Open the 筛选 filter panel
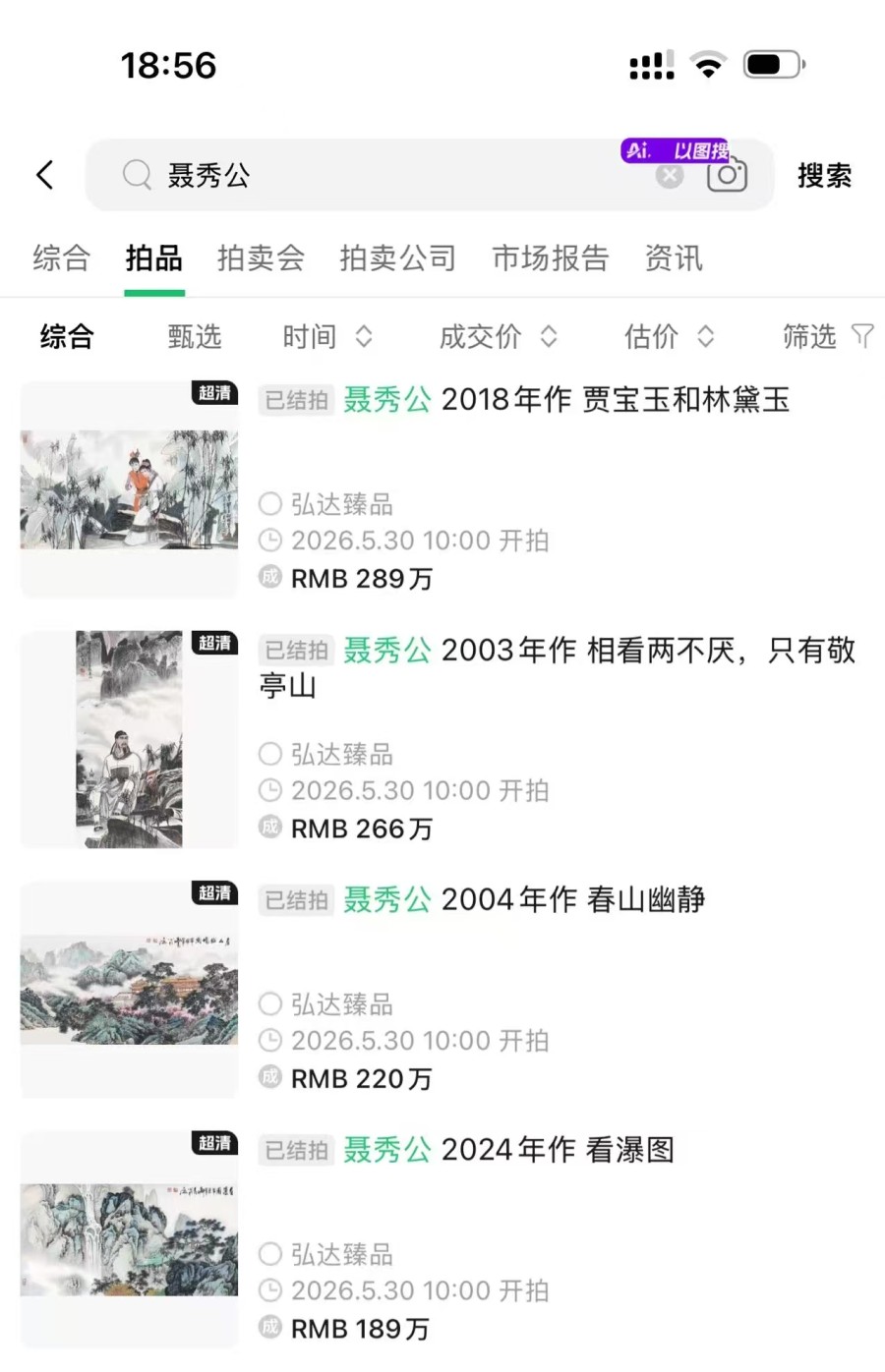 [828, 337]
